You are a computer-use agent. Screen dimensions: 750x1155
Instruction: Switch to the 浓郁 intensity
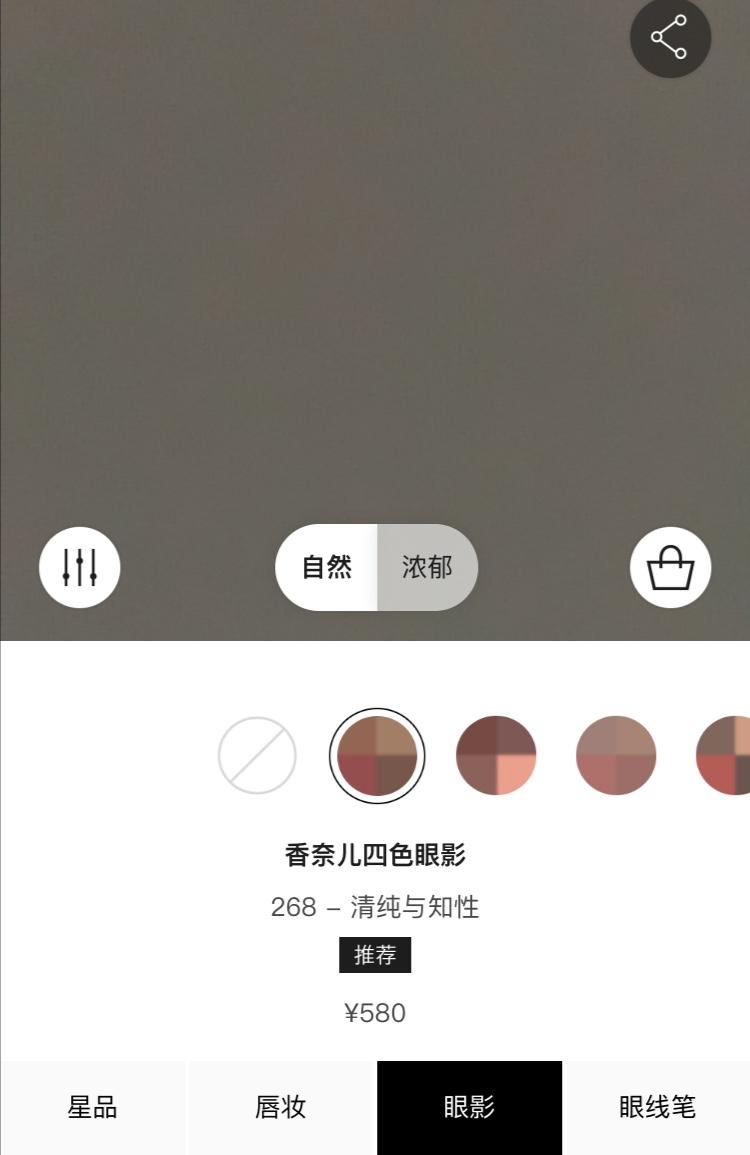[x=427, y=567]
